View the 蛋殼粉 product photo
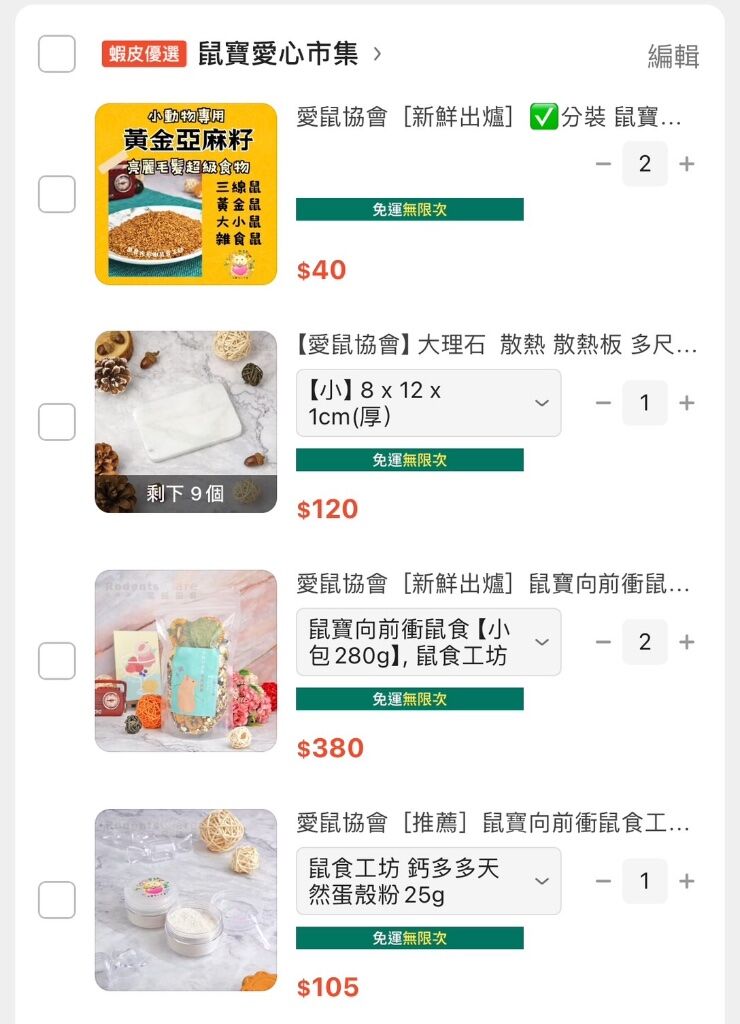Viewport: 740px width, 1024px height. (186, 900)
